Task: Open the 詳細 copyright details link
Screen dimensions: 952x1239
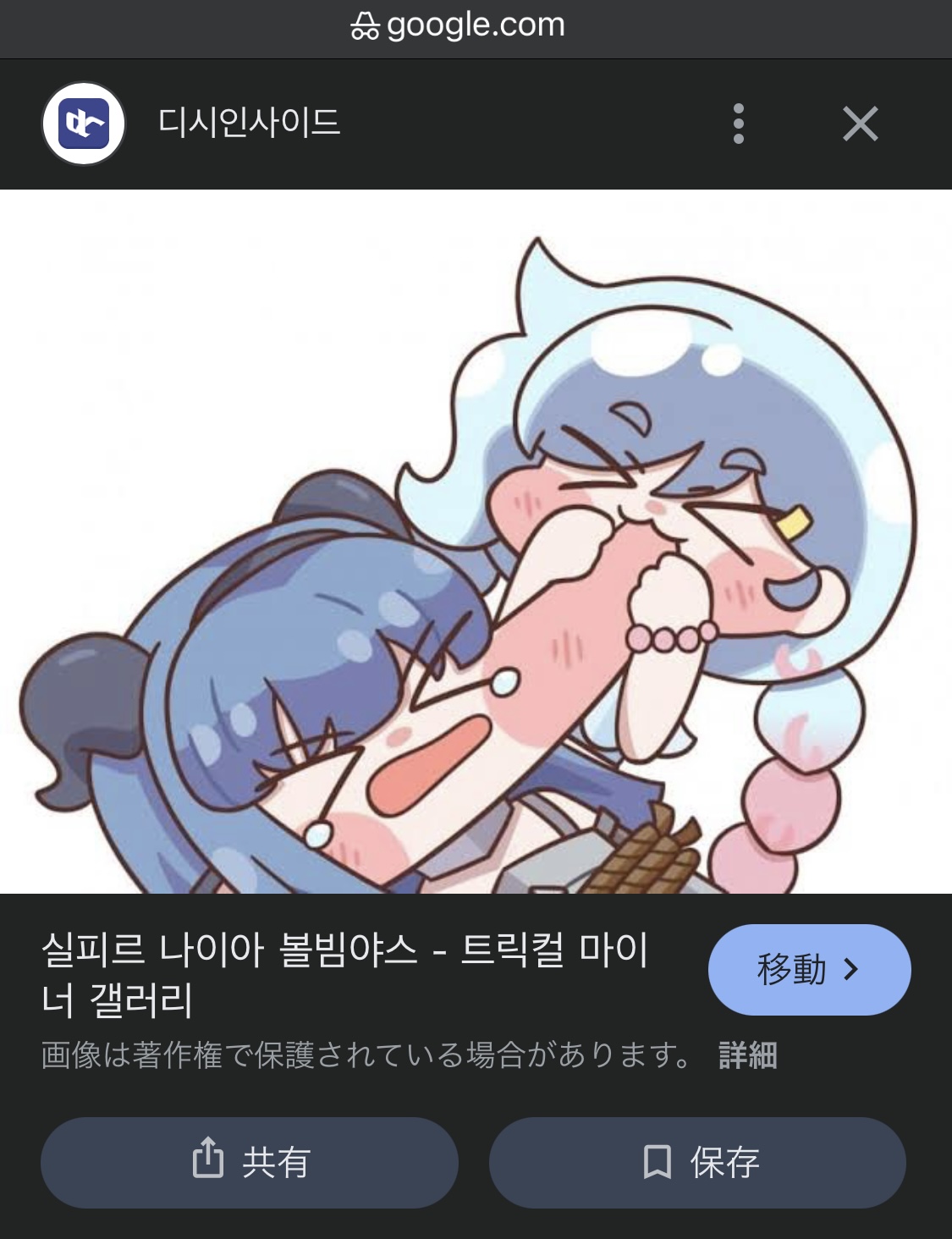Action: (x=747, y=1055)
